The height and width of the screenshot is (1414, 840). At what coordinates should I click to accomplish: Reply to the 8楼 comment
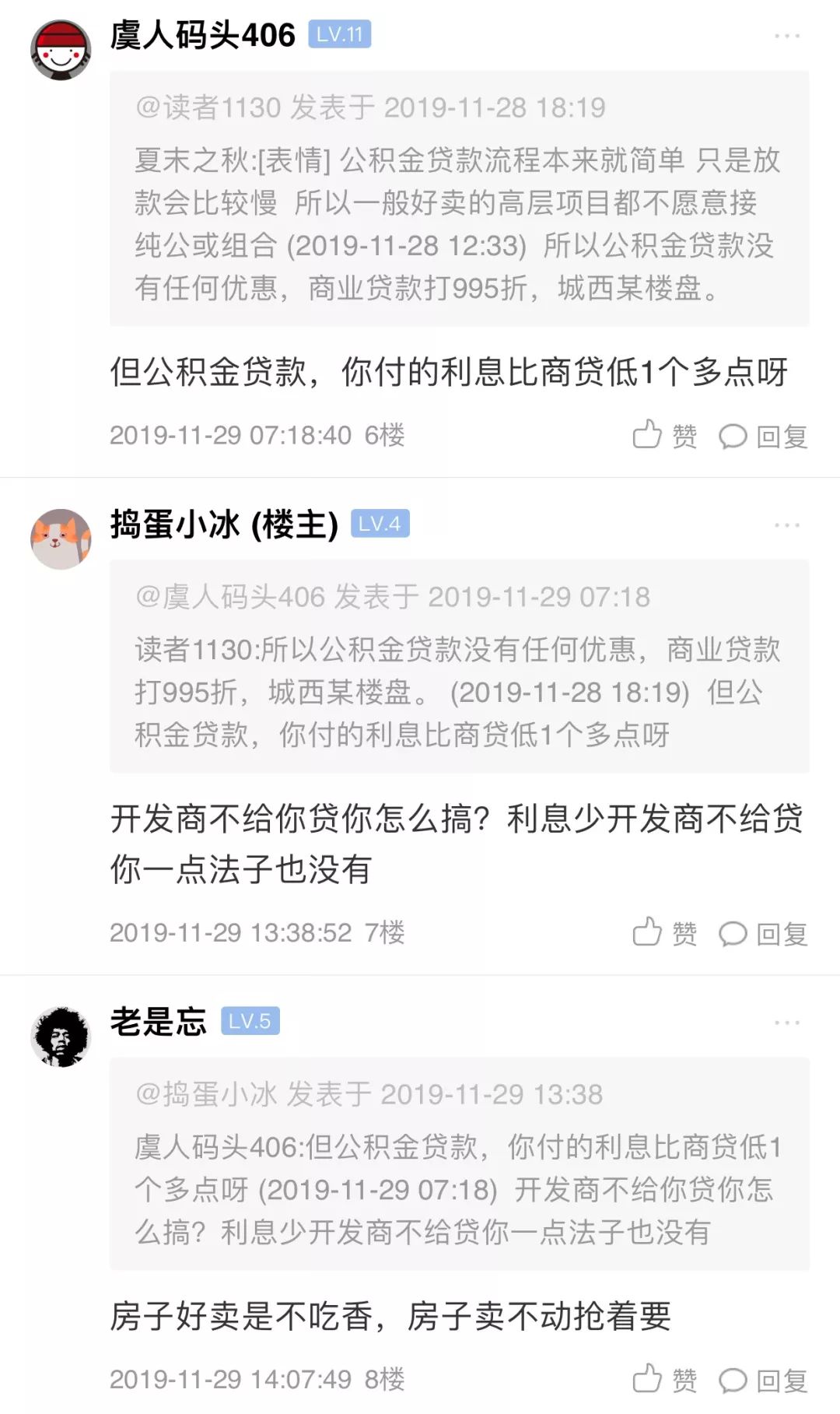click(763, 1381)
